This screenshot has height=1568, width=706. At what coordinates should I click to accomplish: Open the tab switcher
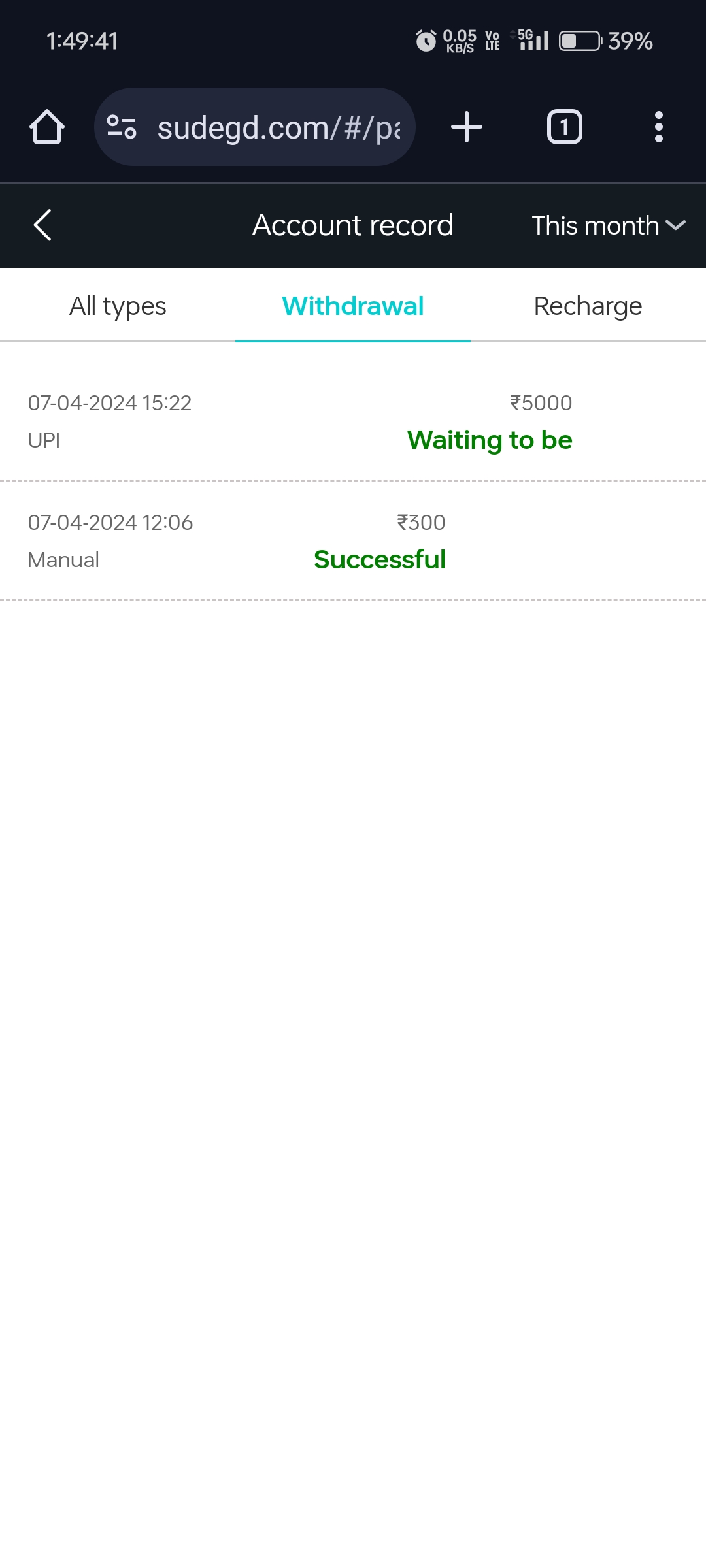click(565, 127)
